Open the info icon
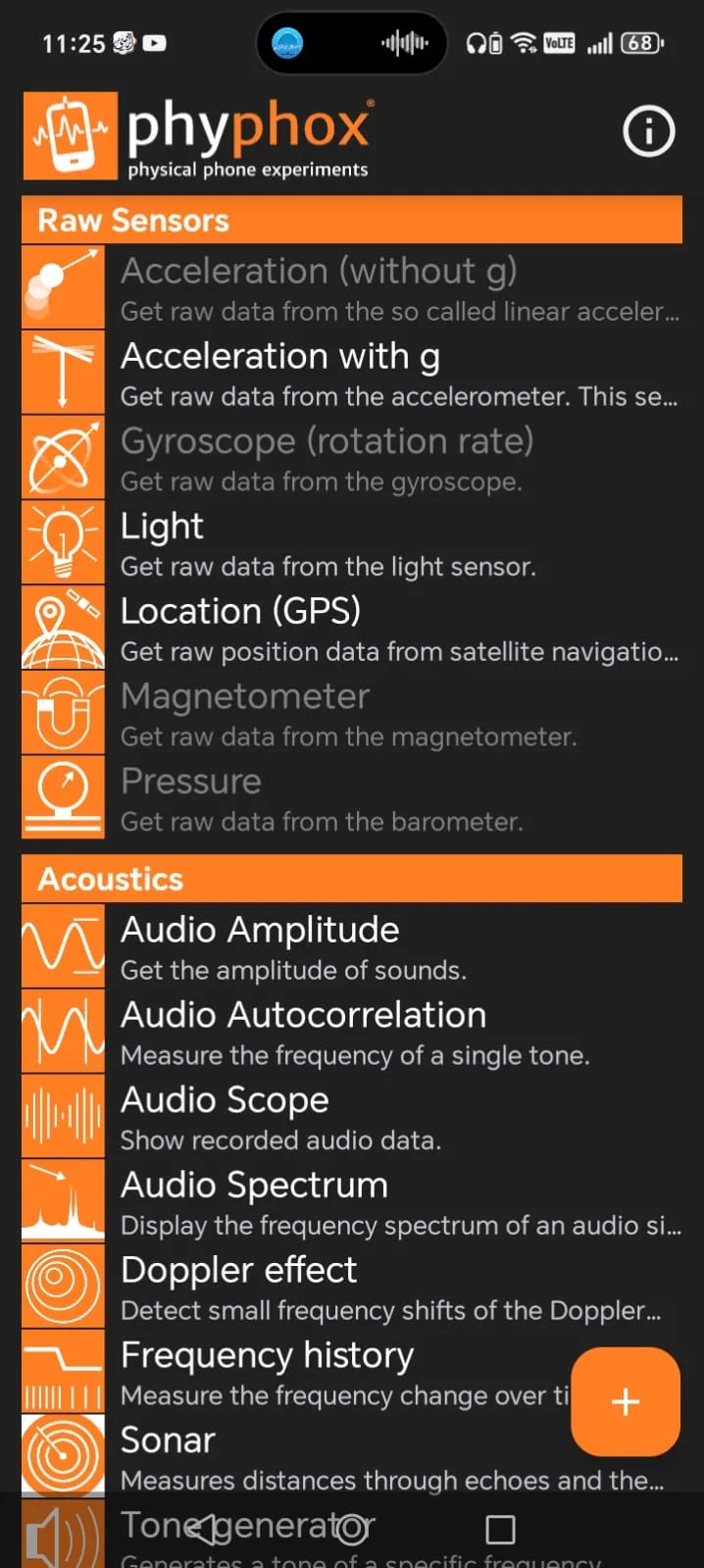Image resolution: width=704 pixels, height=1568 pixels. pyautogui.click(x=648, y=131)
